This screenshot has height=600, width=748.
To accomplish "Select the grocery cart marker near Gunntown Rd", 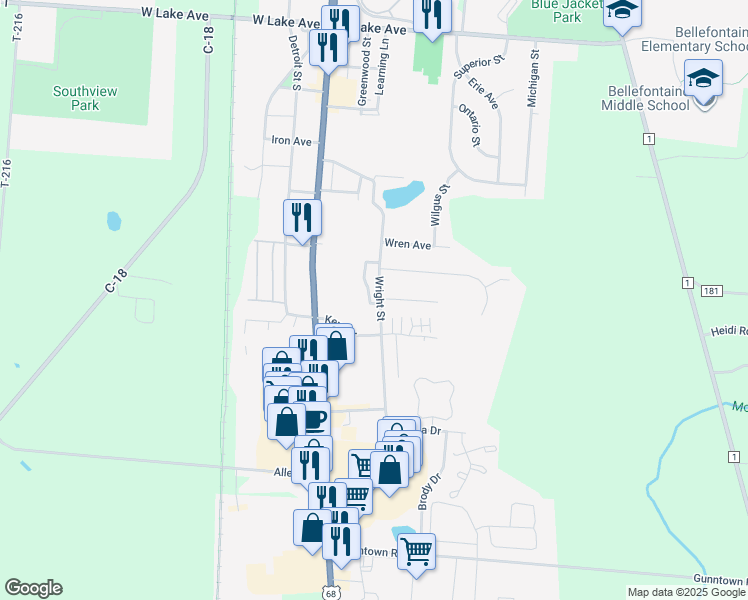I will pos(416,549).
